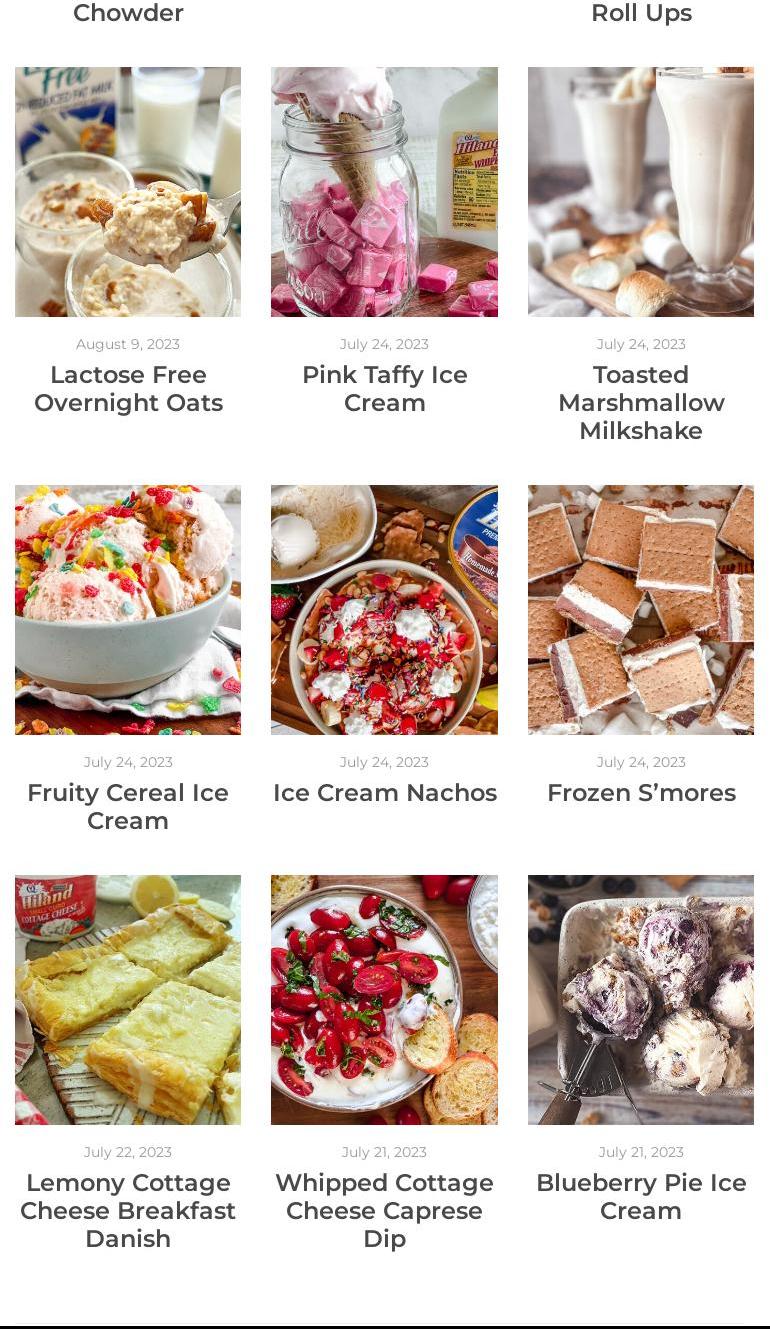
Task: Tap the Whipped Cottage Cheese Caprese Dip title
Action: tap(384, 1211)
